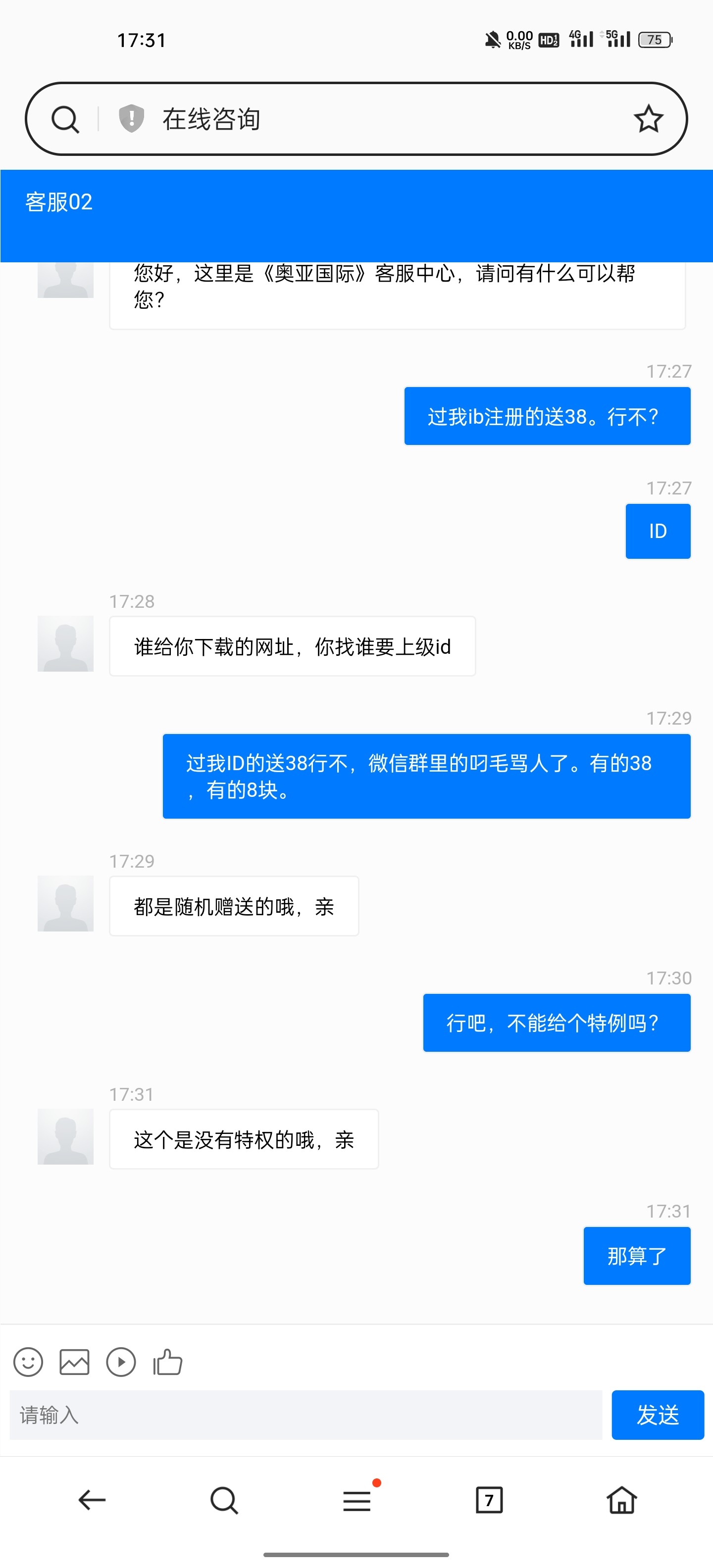Tap the 在线咨询 address bar

365,119
